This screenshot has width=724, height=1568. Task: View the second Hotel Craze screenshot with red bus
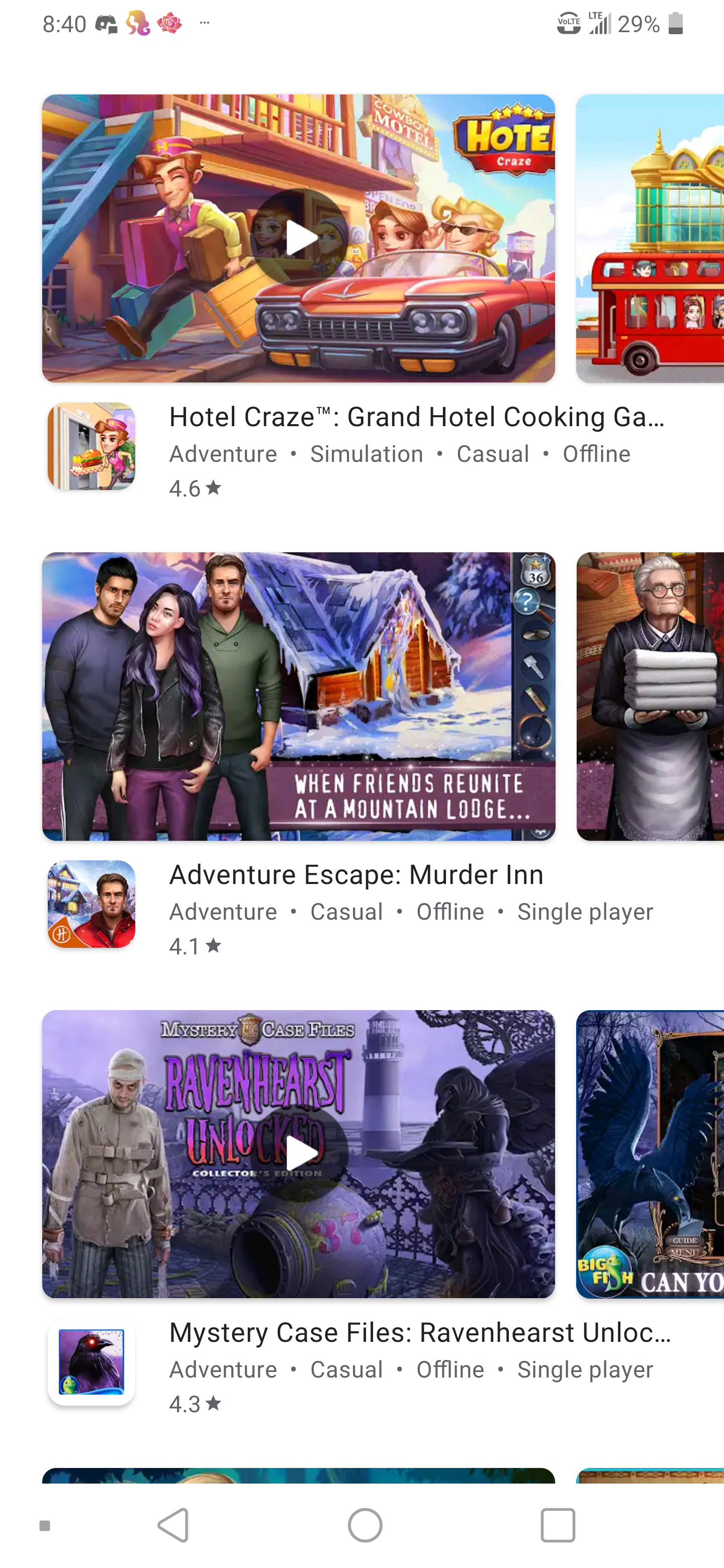click(x=650, y=238)
